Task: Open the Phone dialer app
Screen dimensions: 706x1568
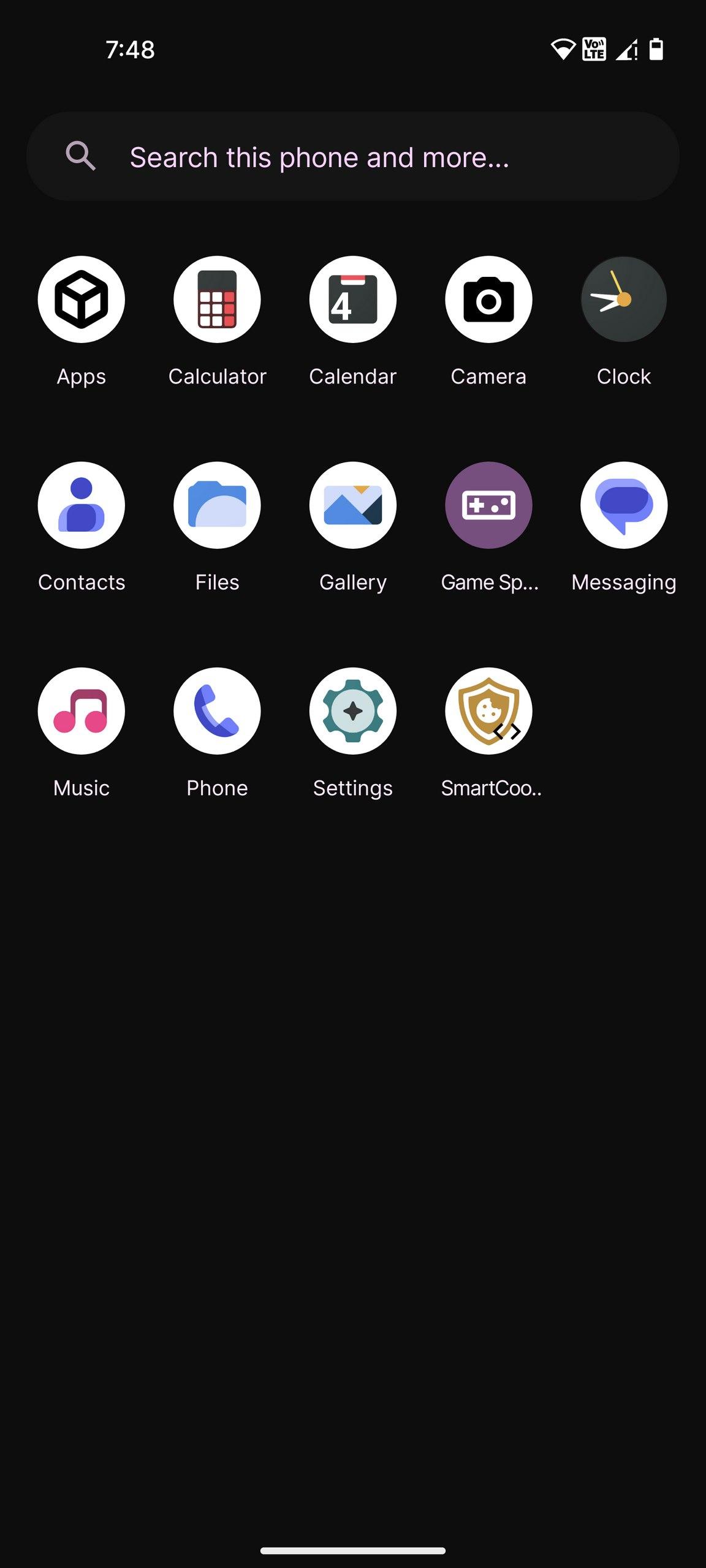Action: tap(217, 711)
